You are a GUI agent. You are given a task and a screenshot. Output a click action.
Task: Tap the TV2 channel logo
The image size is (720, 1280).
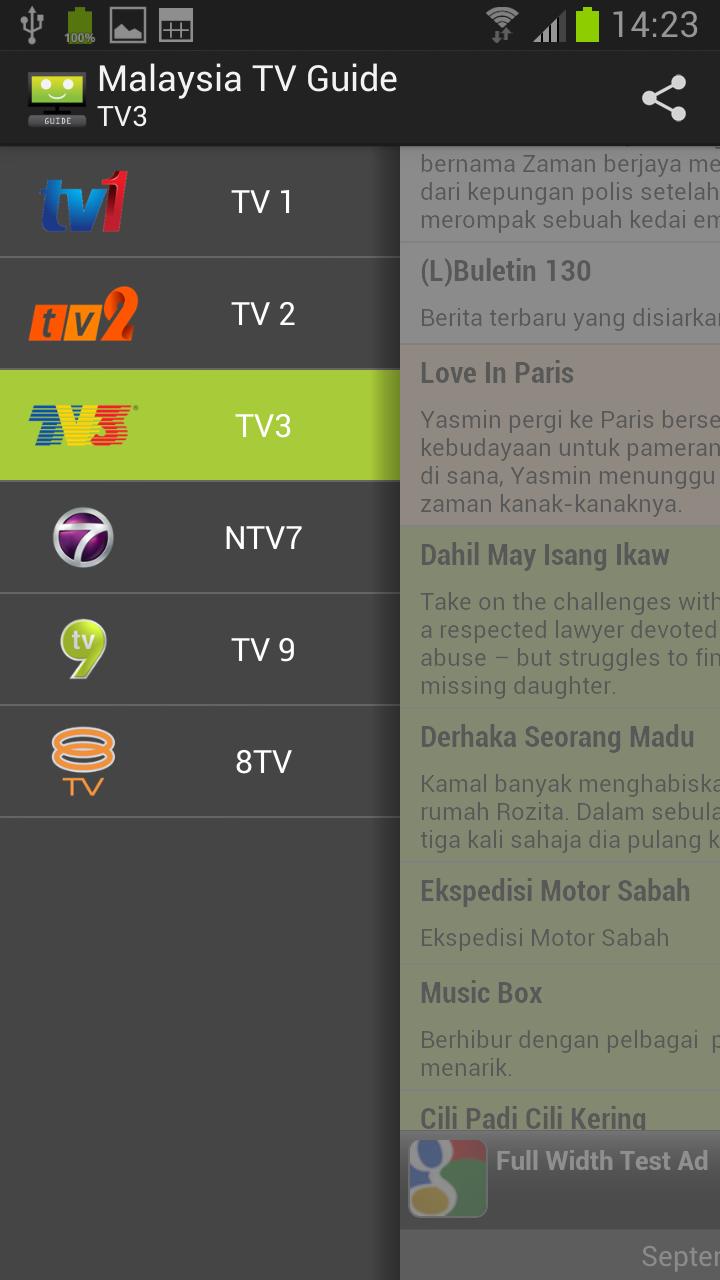(x=83, y=313)
